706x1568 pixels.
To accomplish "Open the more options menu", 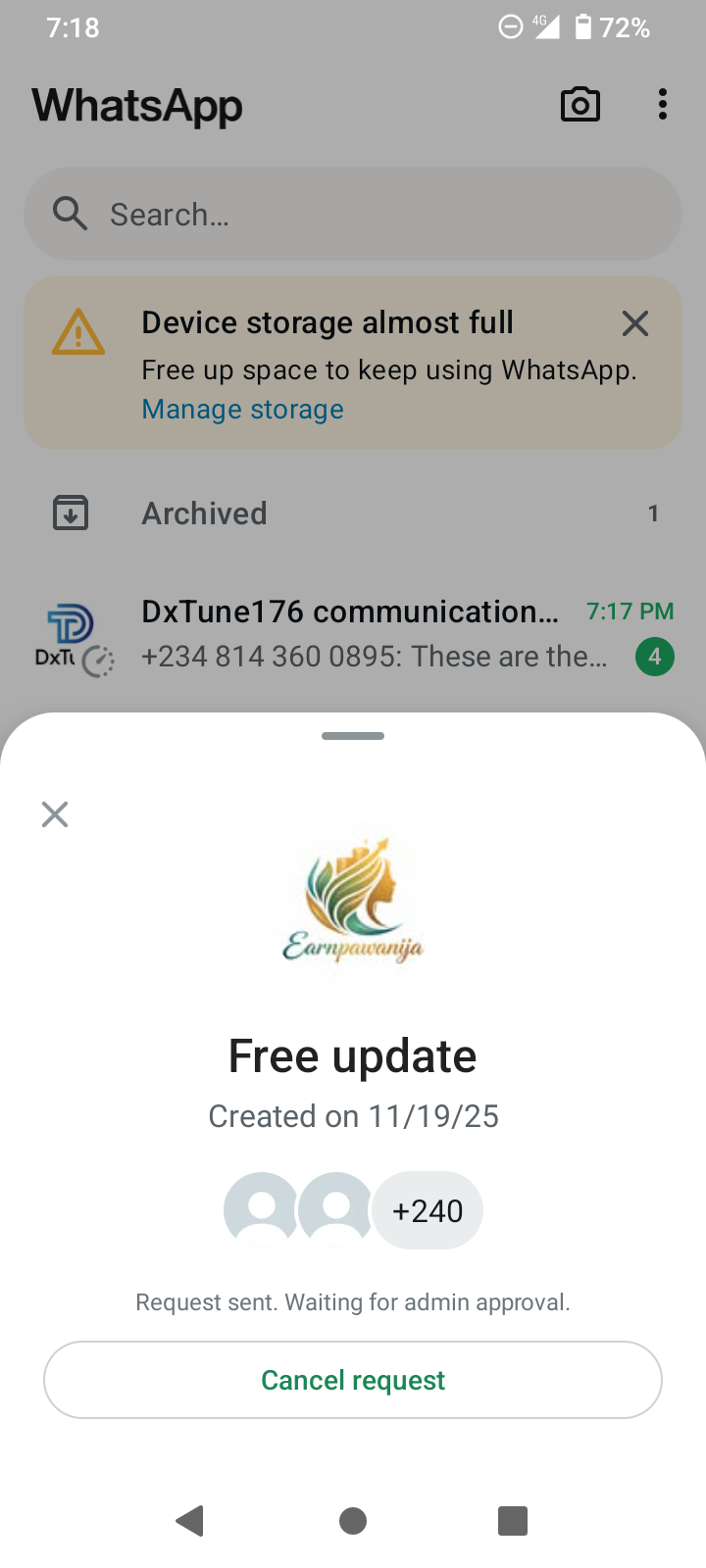I will (x=663, y=105).
